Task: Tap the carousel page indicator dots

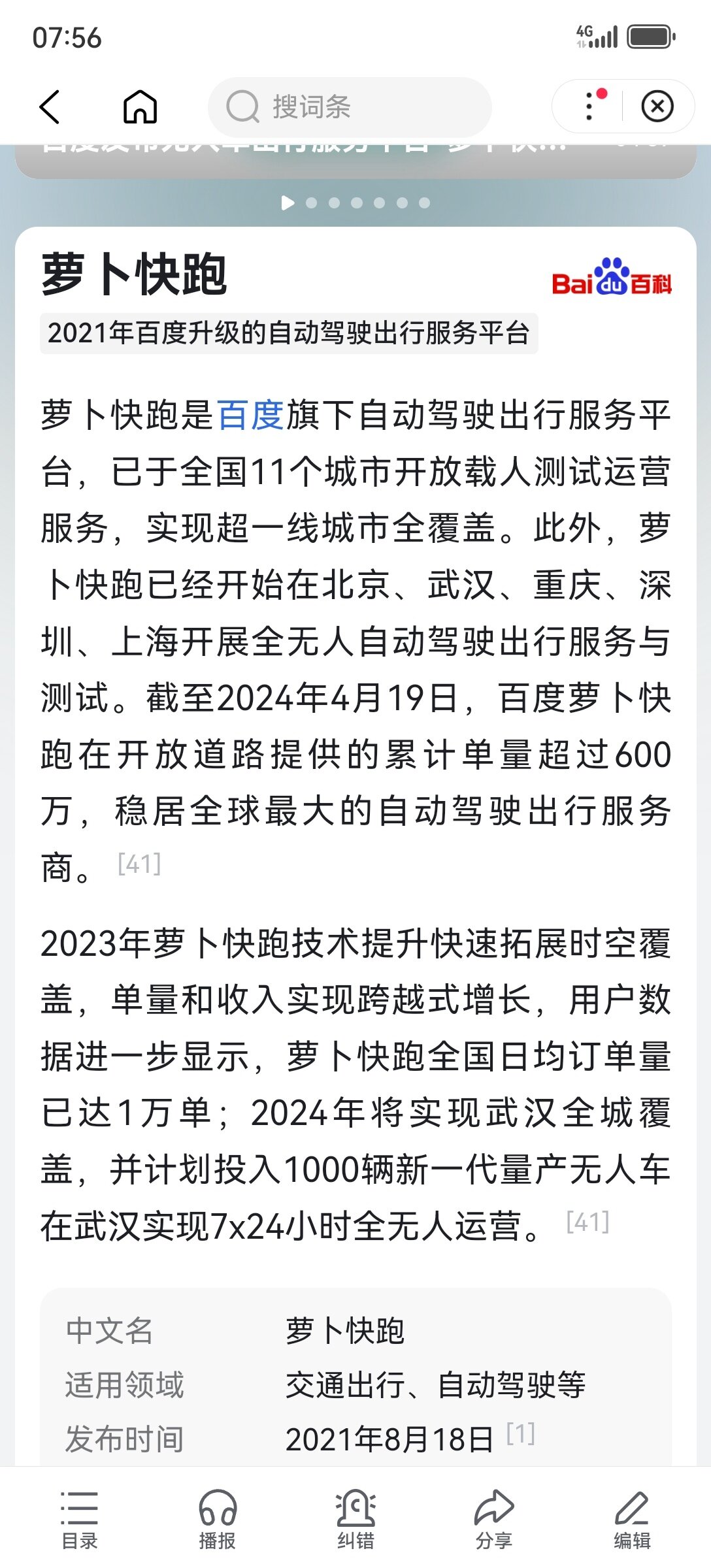Action: click(355, 203)
